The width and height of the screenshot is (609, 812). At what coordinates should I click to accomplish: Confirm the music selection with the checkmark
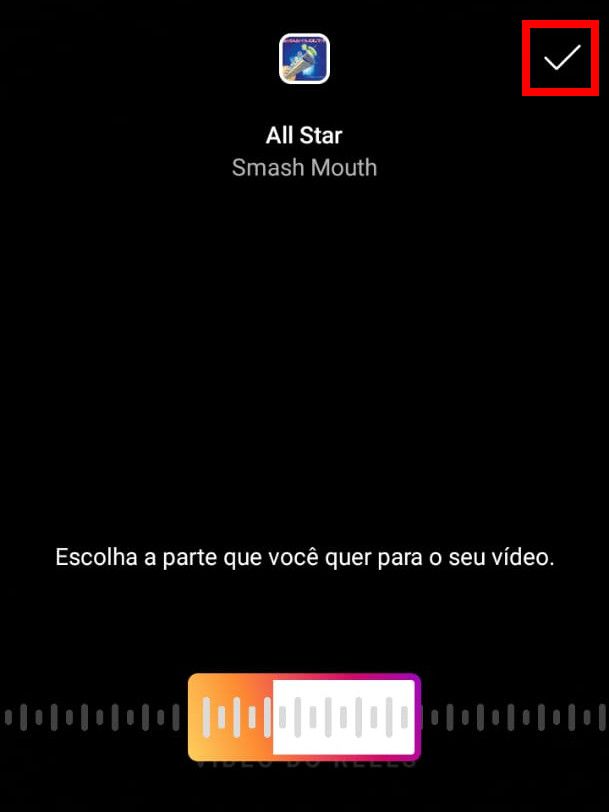pyautogui.click(x=561, y=58)
